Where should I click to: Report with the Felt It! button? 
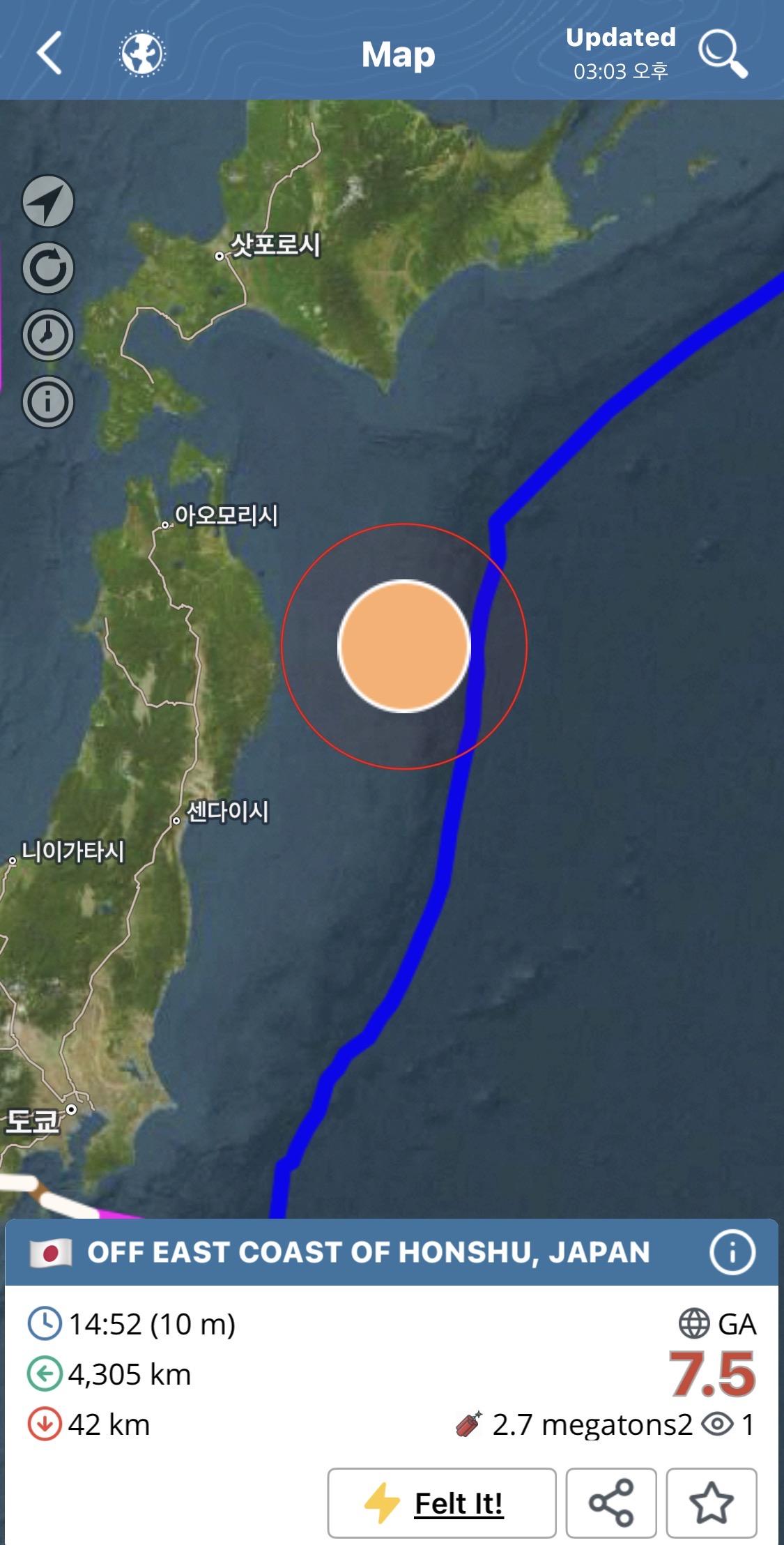[442, 1503]
